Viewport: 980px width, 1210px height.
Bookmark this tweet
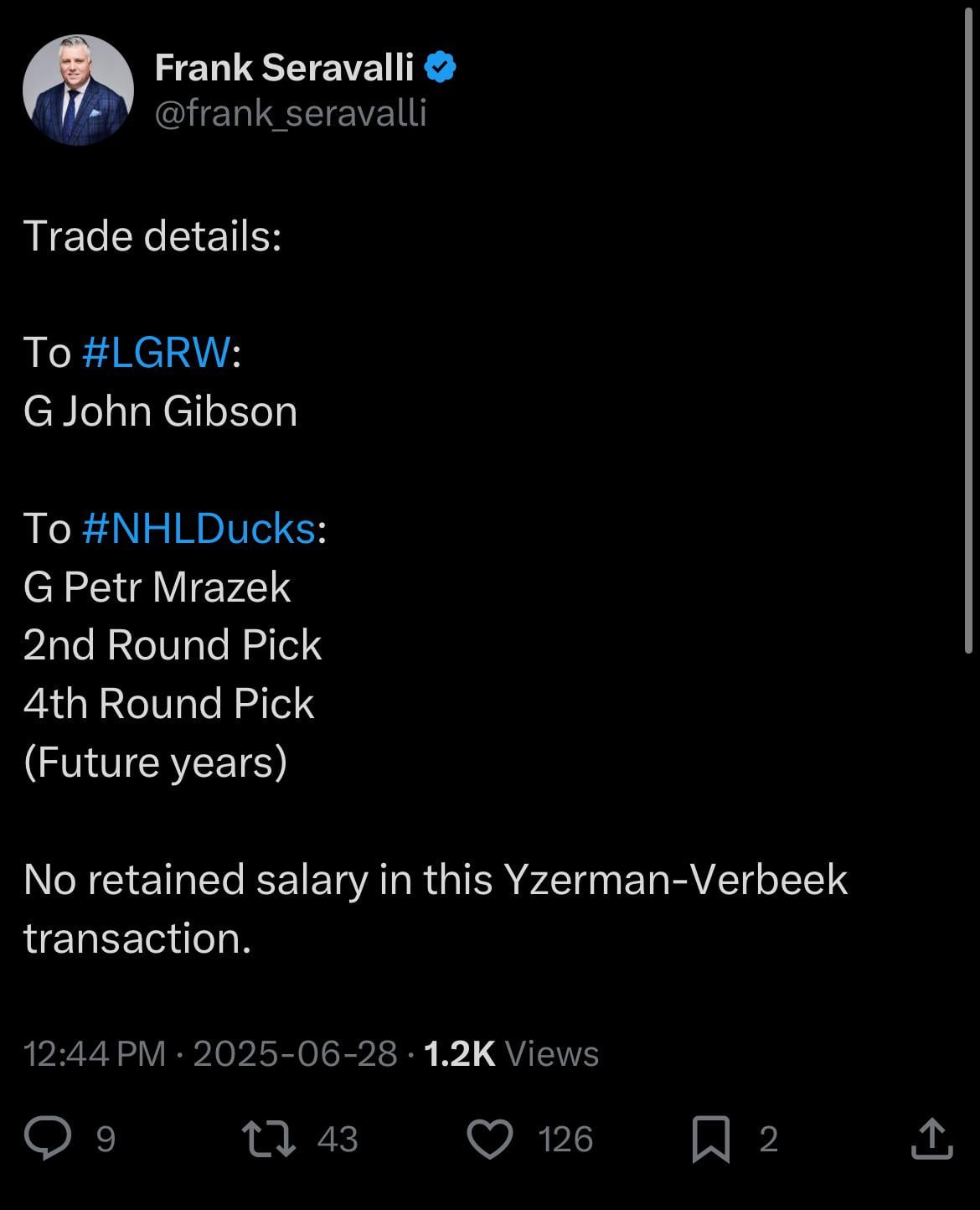[x=710, y=1140]
